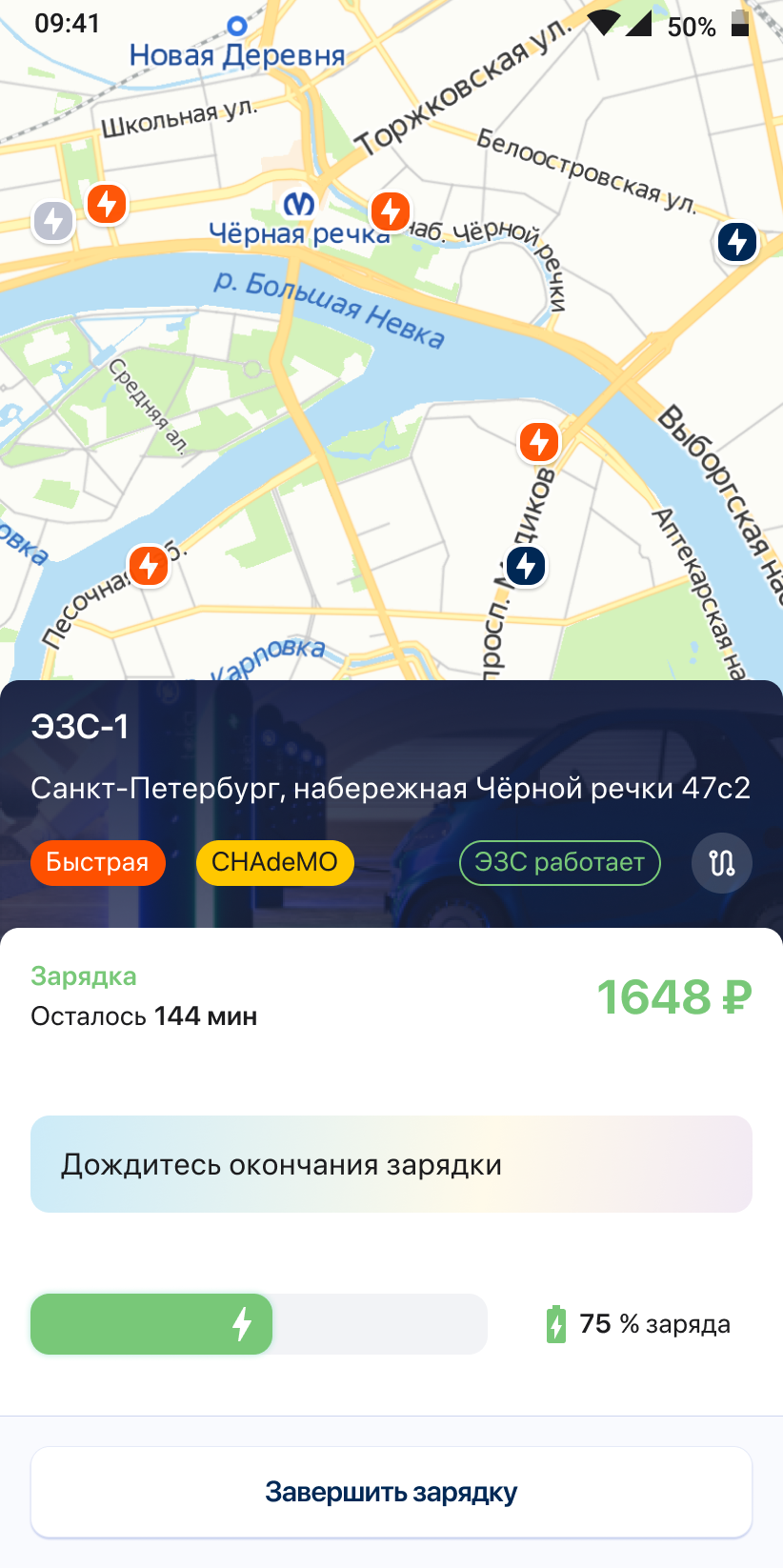The height and width of the screenshot is (1568, 783).
Task: Open orange station marker beside Чёрная речка metro
Action: pos(390,211)
